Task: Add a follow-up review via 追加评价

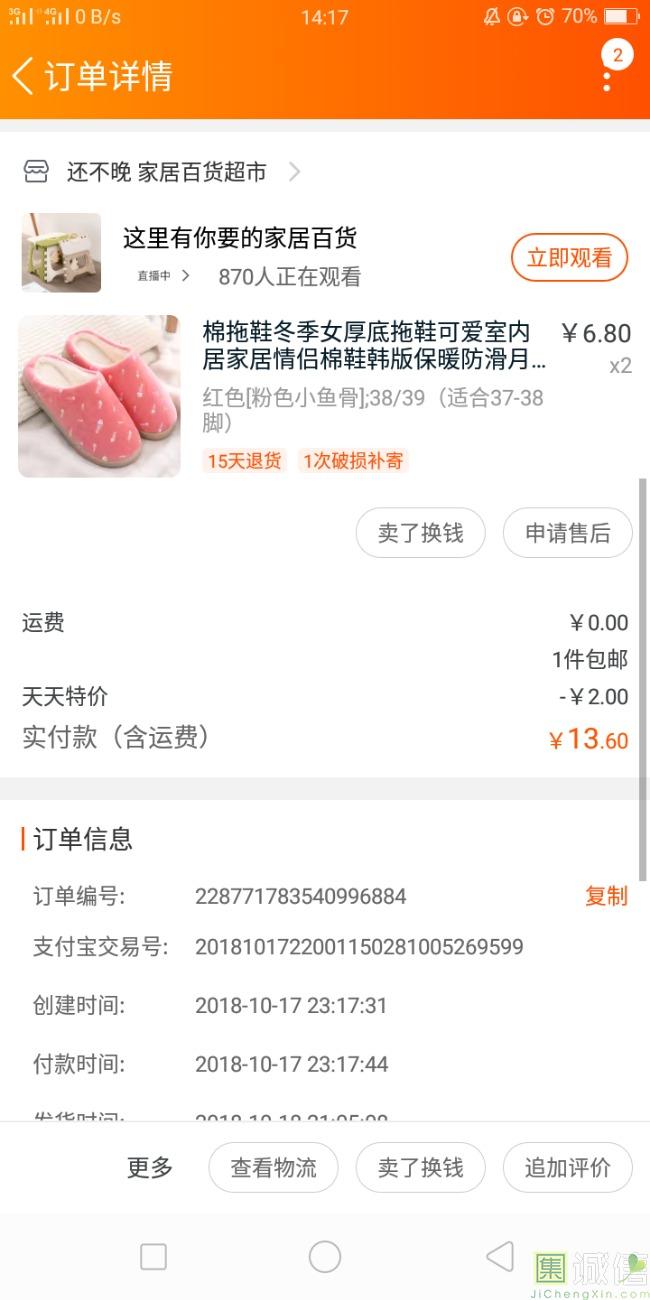Action: [x=567, y=1167]
